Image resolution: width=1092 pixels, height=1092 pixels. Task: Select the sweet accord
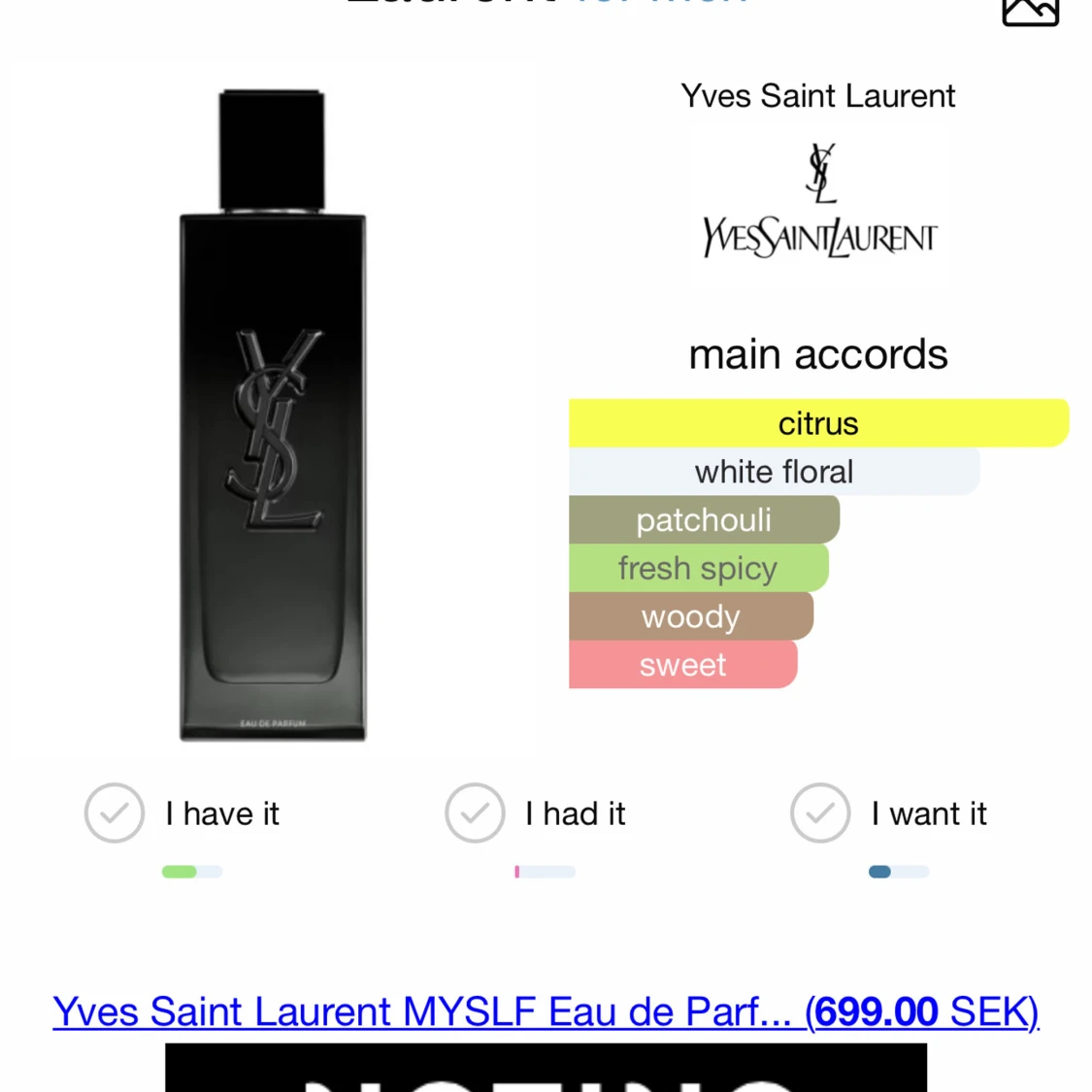(682, 665)
